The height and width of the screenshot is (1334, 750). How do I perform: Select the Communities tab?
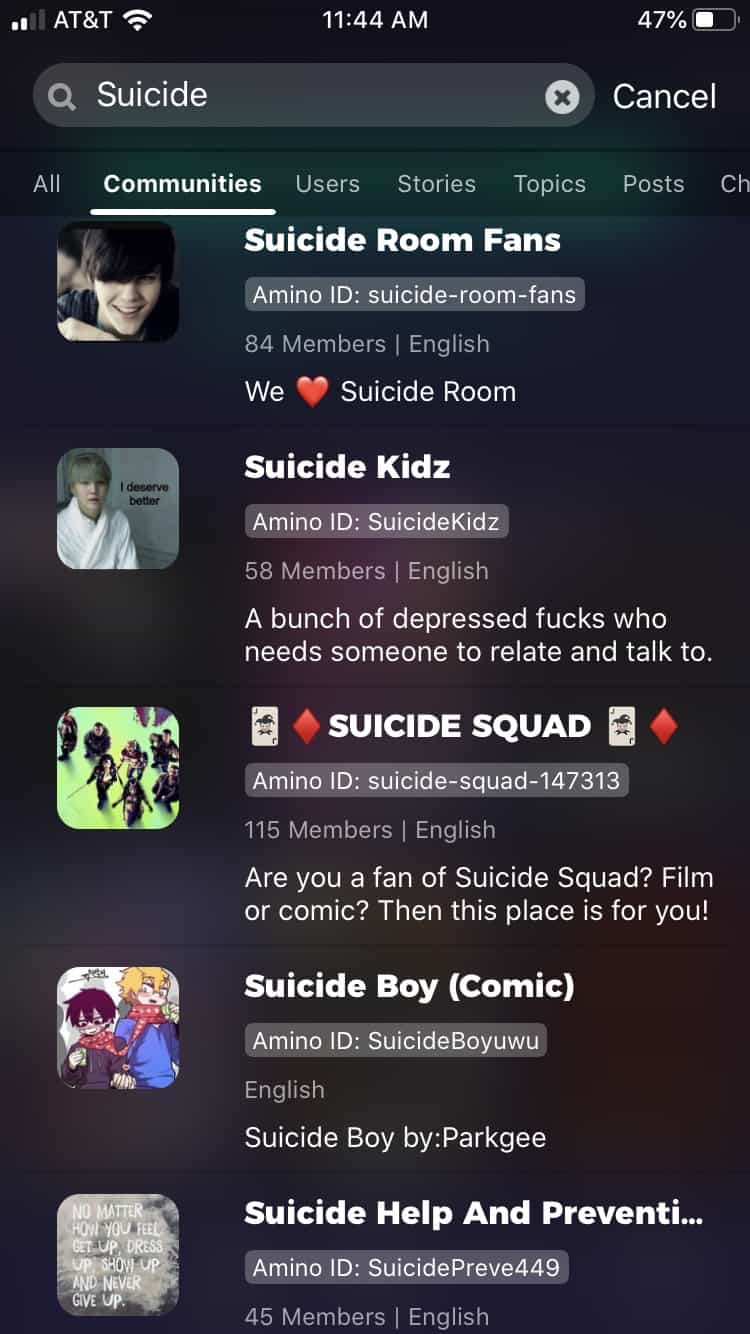coord(182,184)
